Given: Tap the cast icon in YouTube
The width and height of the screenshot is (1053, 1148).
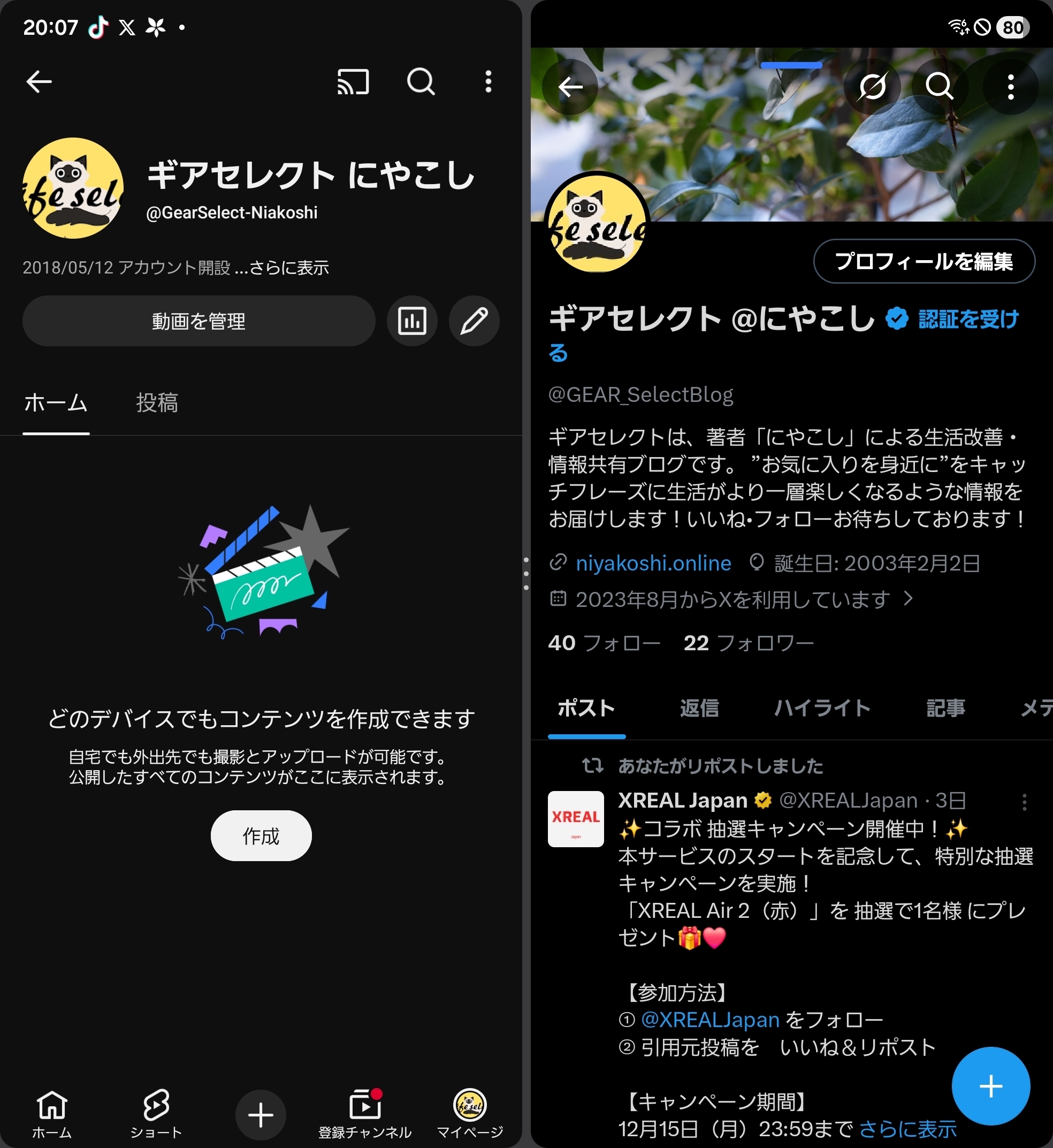Looking at the screenshot, I should coord(353,82).
